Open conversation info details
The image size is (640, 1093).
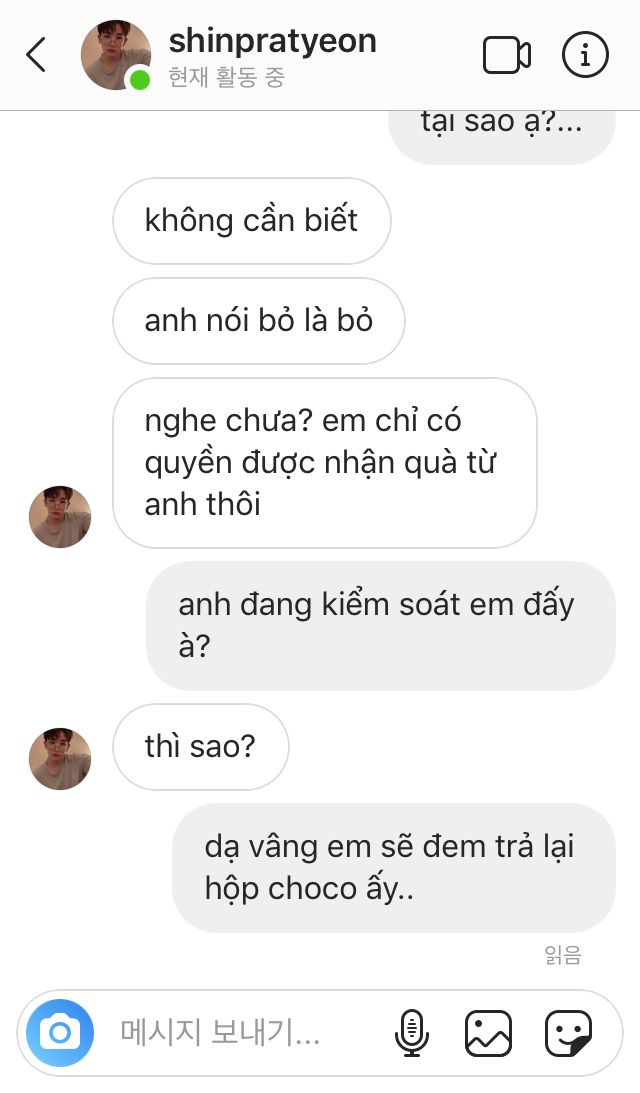tap(585, 55)
